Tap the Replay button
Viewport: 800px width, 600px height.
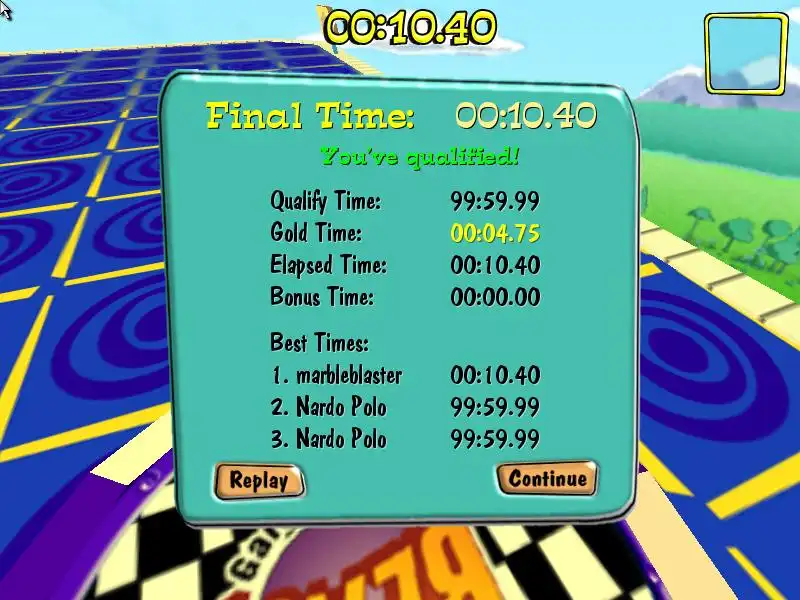point(258,480)
